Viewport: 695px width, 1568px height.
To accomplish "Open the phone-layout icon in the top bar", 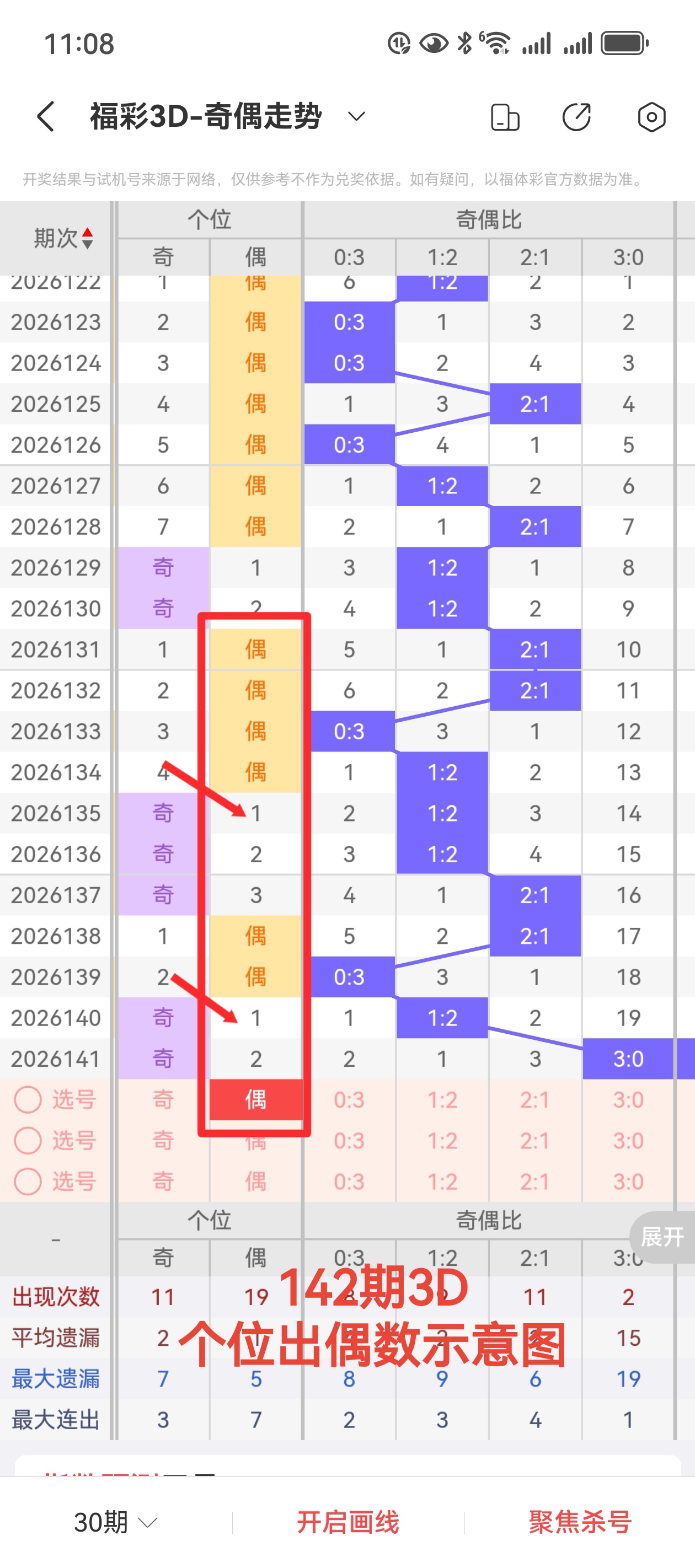I will pyautogui.click(x=505, y=117).
